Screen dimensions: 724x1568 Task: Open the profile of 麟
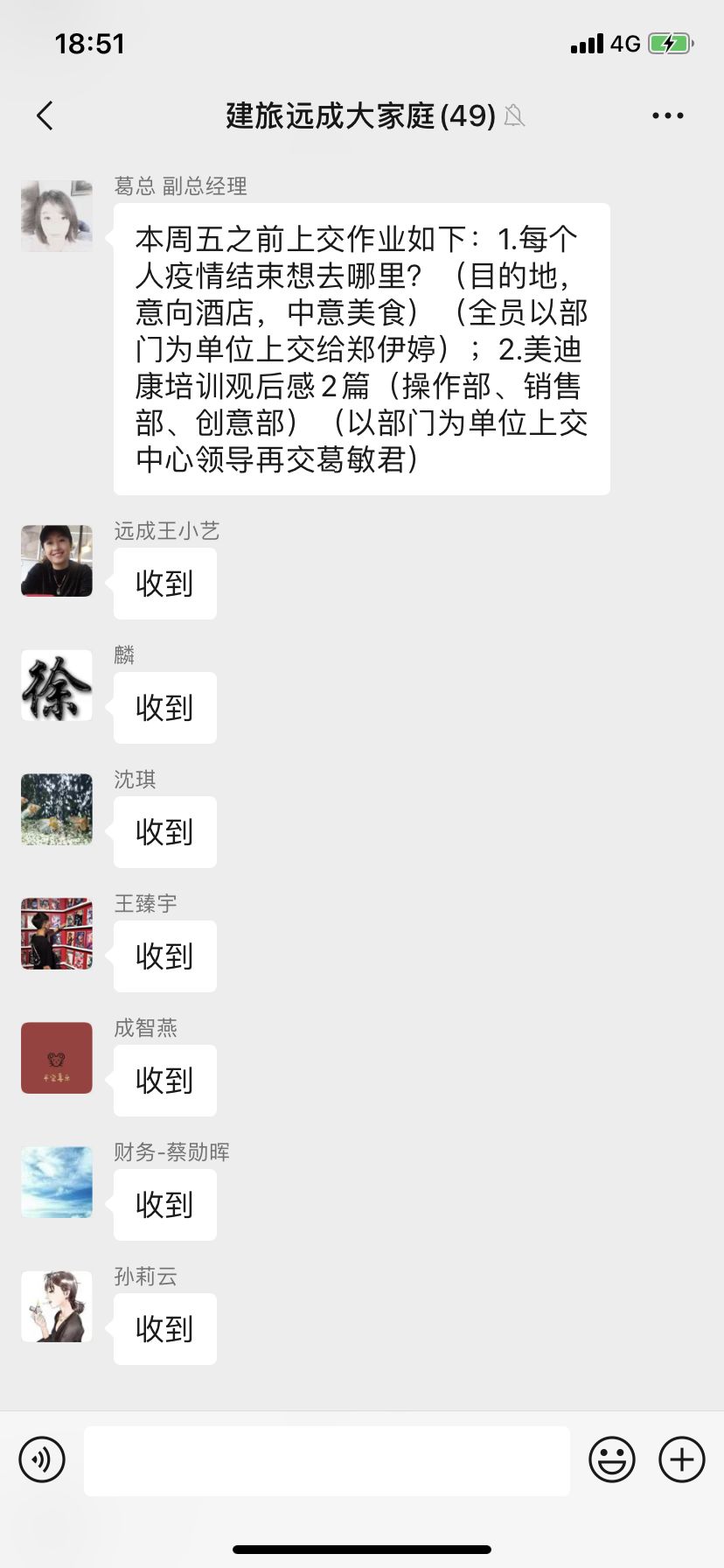click(57, 685)
